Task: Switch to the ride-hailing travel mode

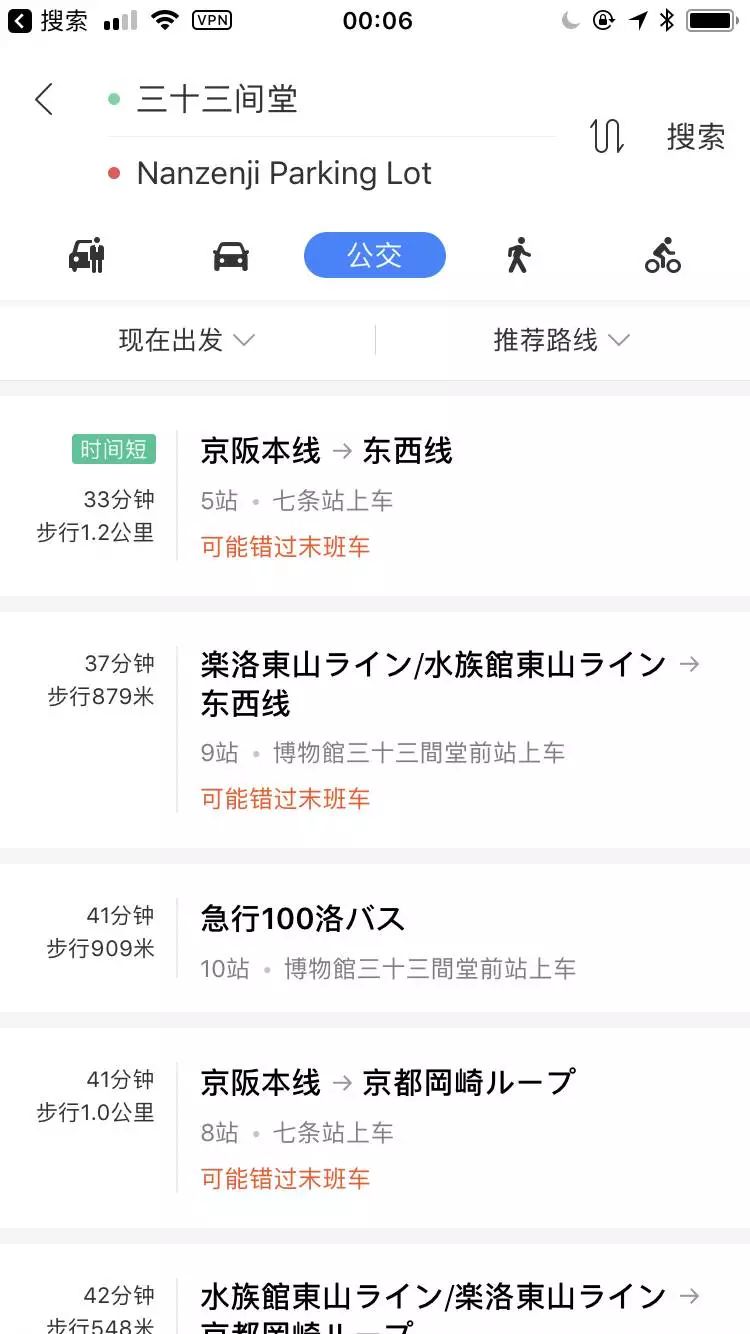Action: click(x=87, y=256)
